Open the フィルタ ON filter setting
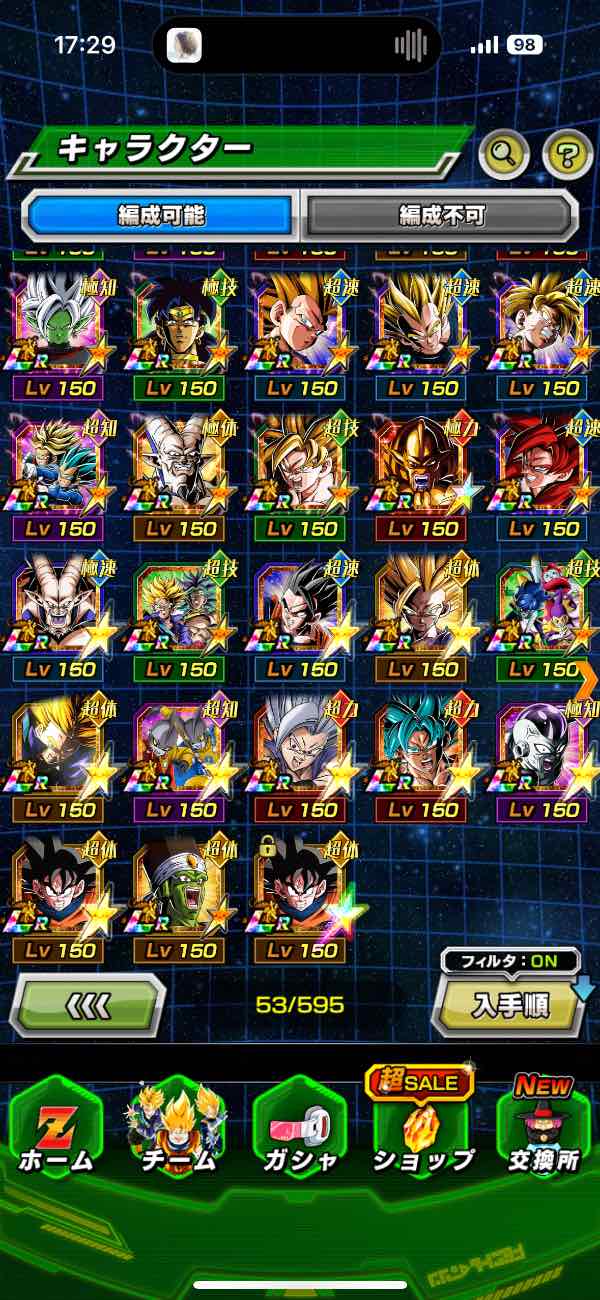Image resolution: width=600 pixels, height=1300 pixels. coord(511,962)
